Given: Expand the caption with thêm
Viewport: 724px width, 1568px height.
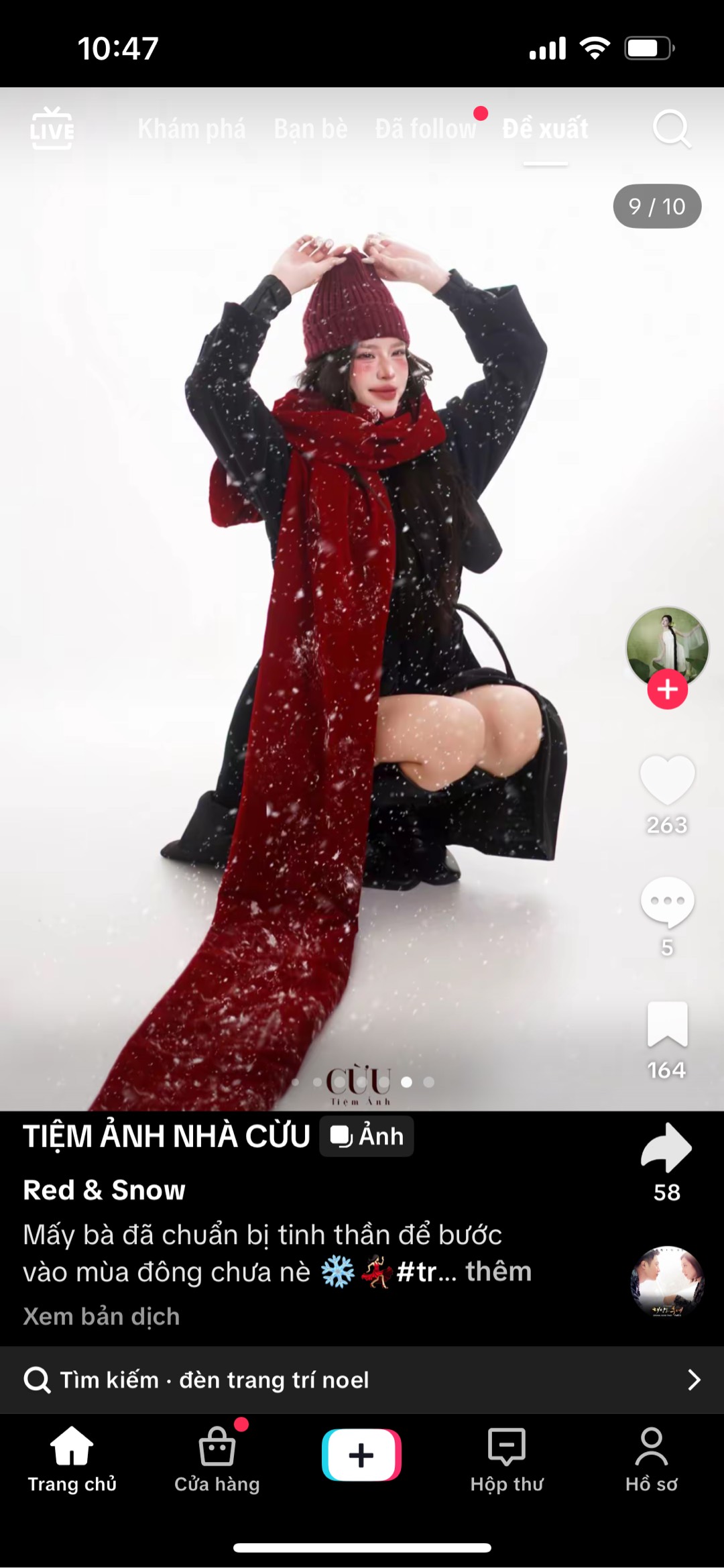Looking at the screenshot, I should tap(498, 1272).
